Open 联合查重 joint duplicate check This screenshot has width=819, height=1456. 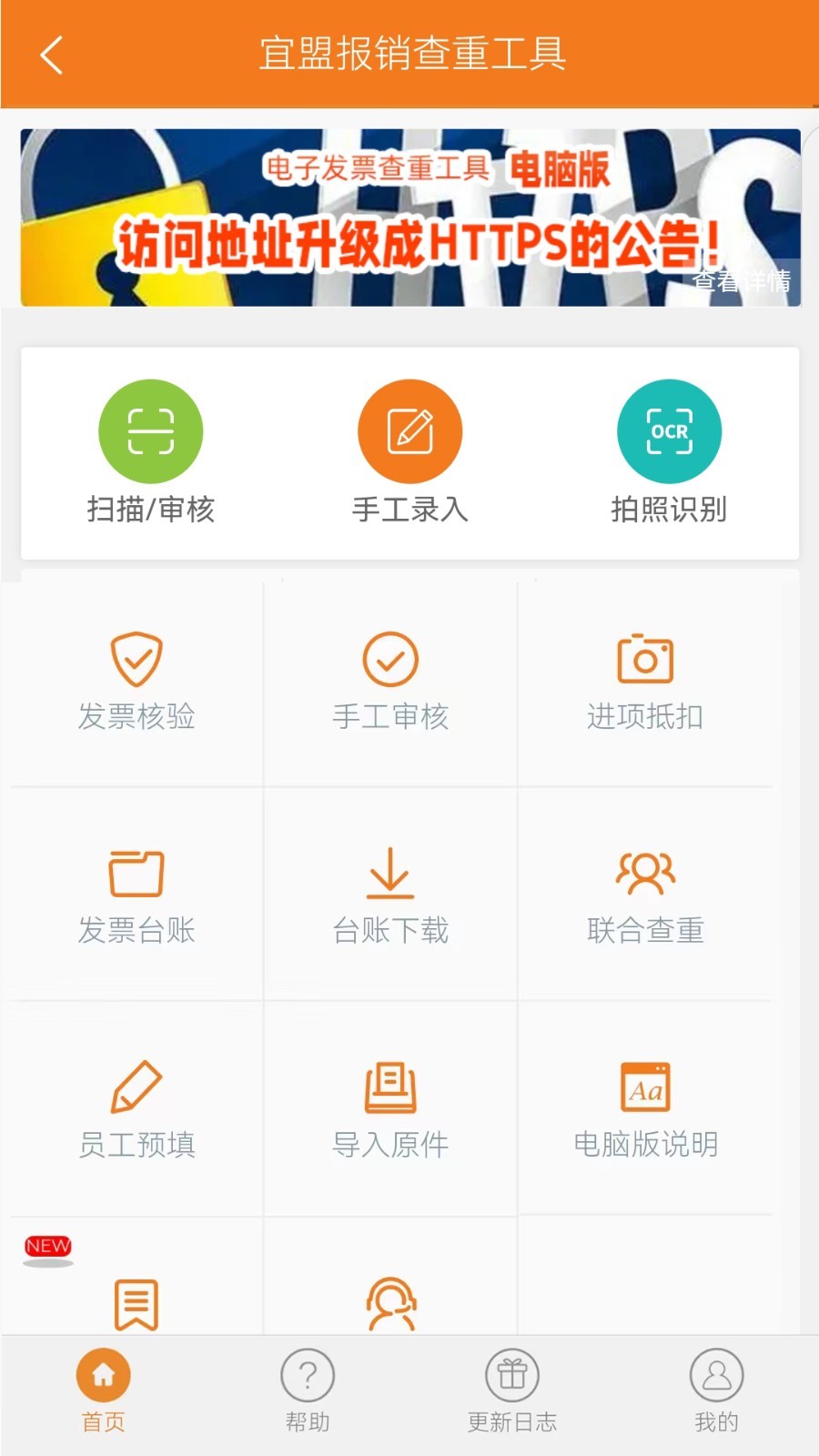coord(646,896)
